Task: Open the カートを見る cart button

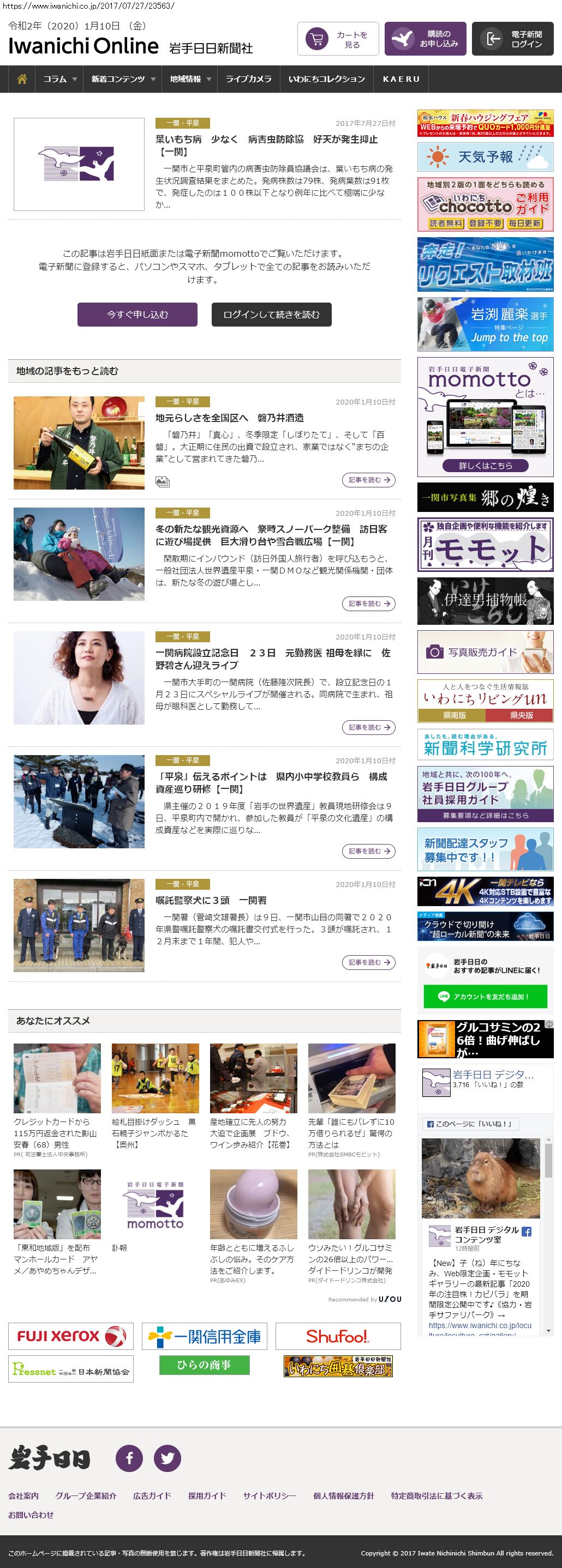Action: [338, 39]
